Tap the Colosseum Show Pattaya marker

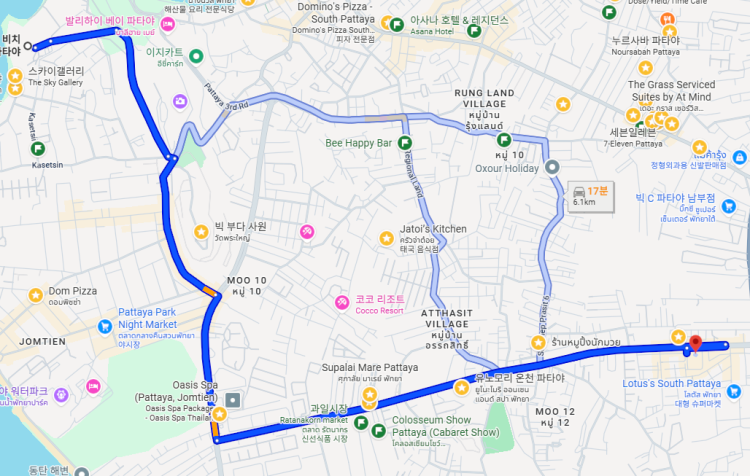tap(378, 431)
